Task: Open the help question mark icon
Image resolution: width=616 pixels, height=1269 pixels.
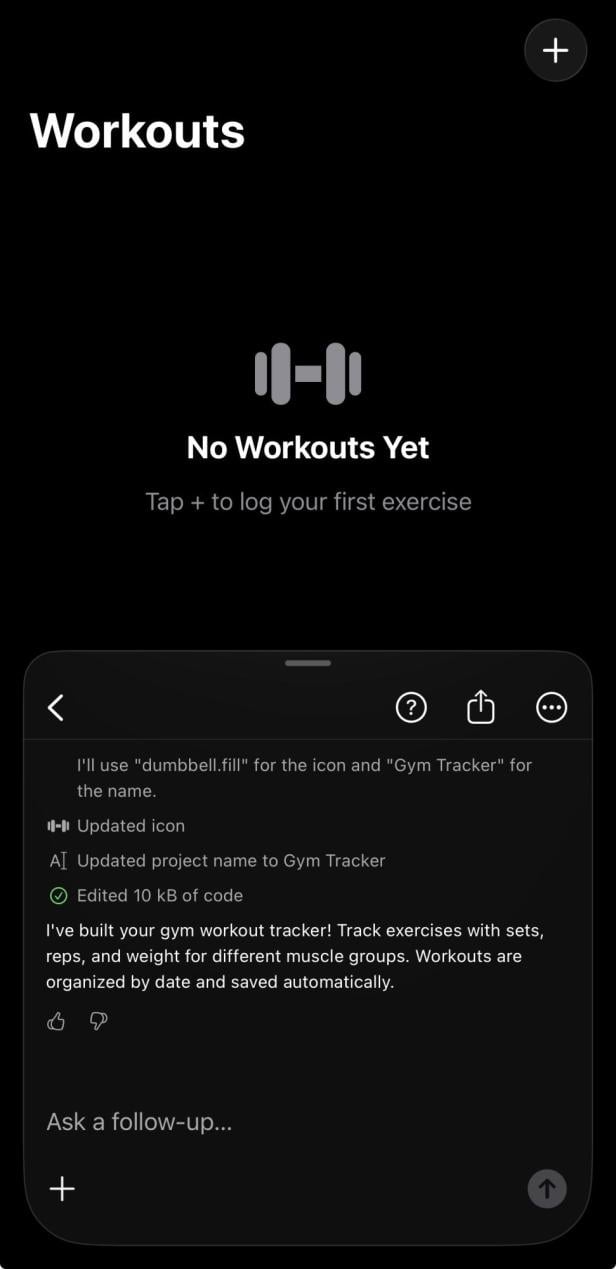Action: click(411, 708)
